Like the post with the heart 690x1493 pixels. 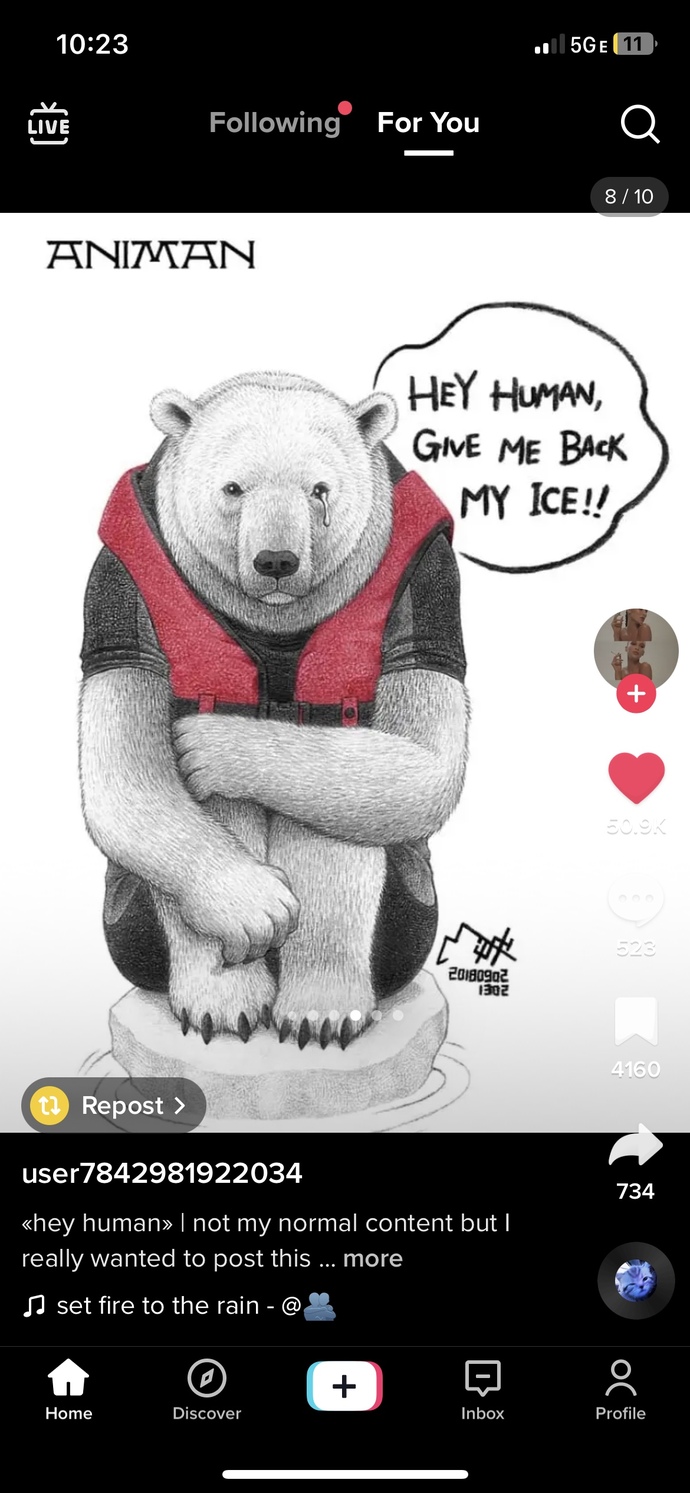636,779
